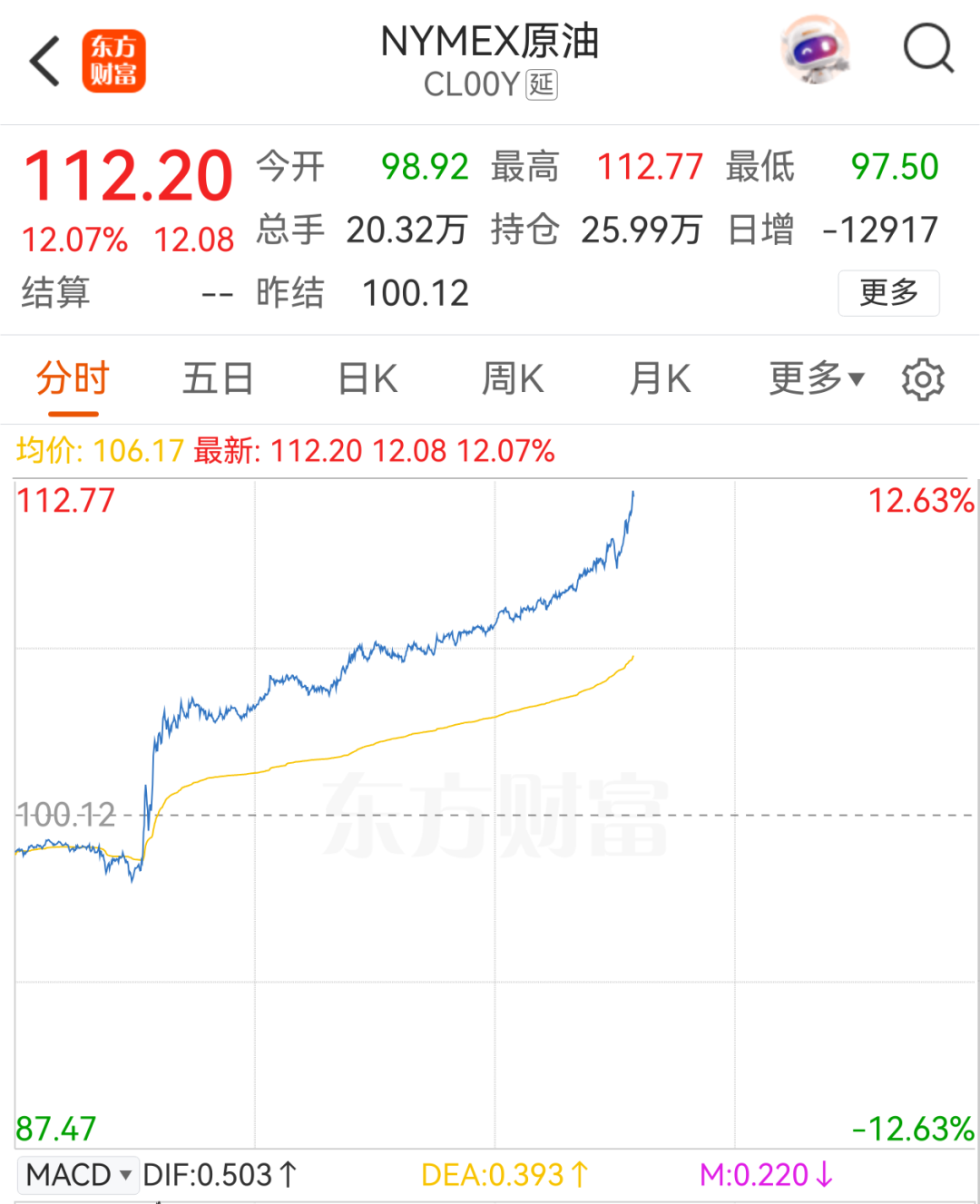
Task: Switch to the 日K chart tab
Action: [x=367, y=378]
